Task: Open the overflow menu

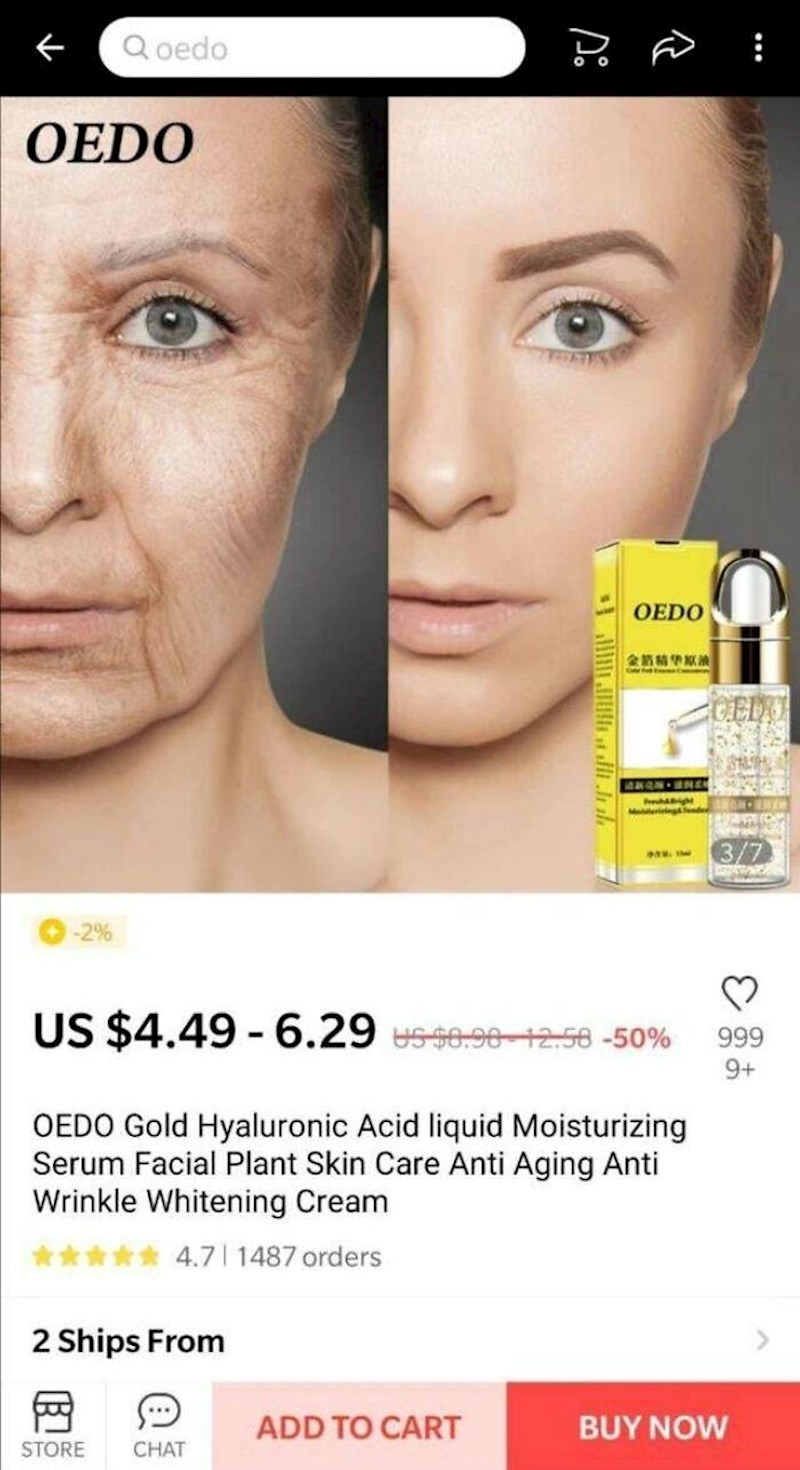Action: 758,47
